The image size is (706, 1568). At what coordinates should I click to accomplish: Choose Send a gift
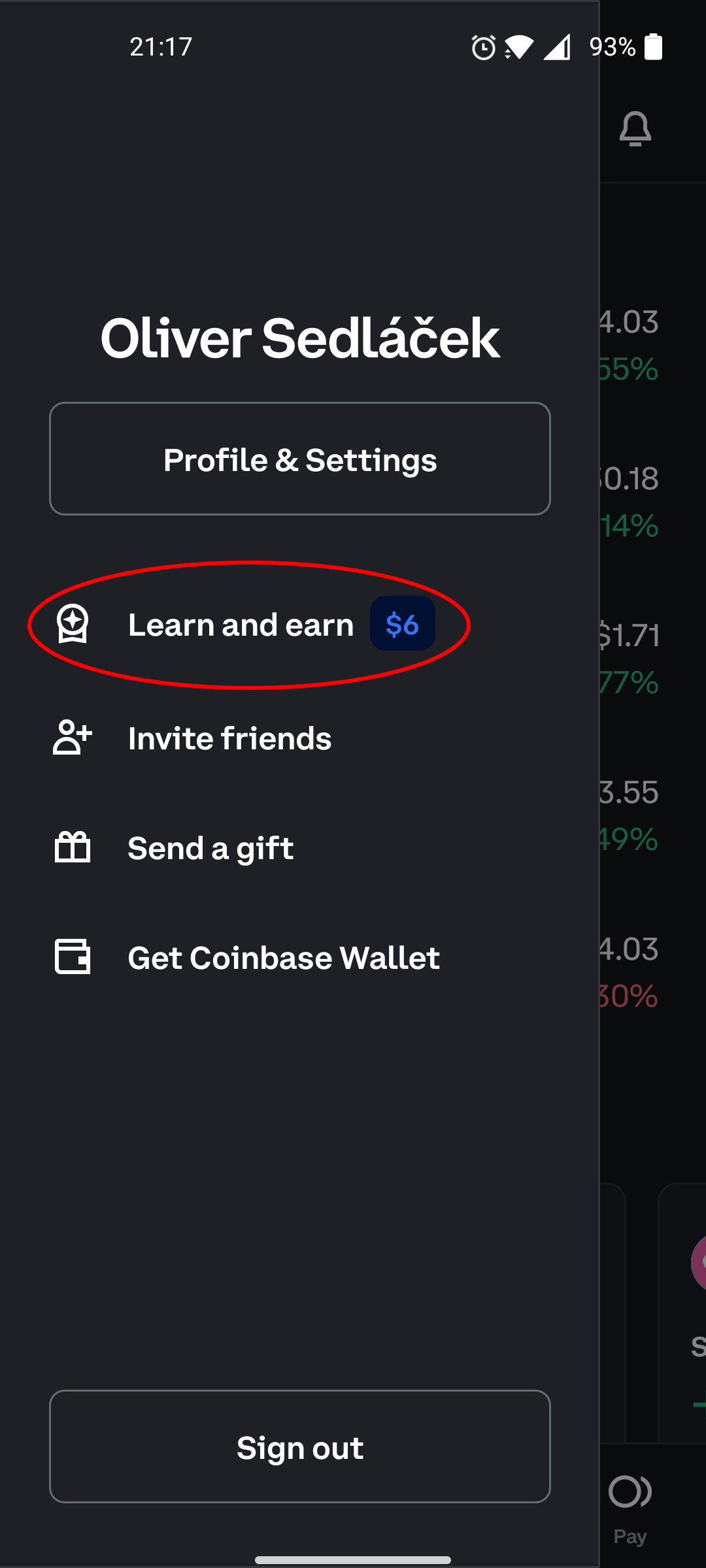tap(300, 848)
